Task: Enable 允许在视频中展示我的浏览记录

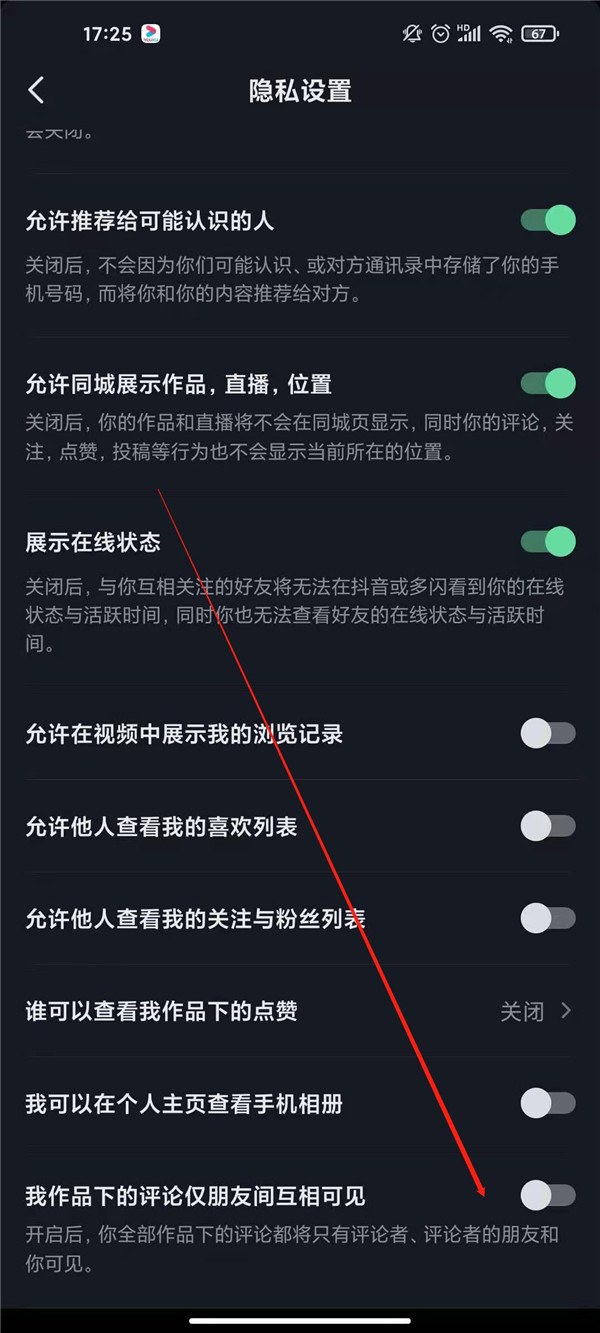Action: [548, 734]
